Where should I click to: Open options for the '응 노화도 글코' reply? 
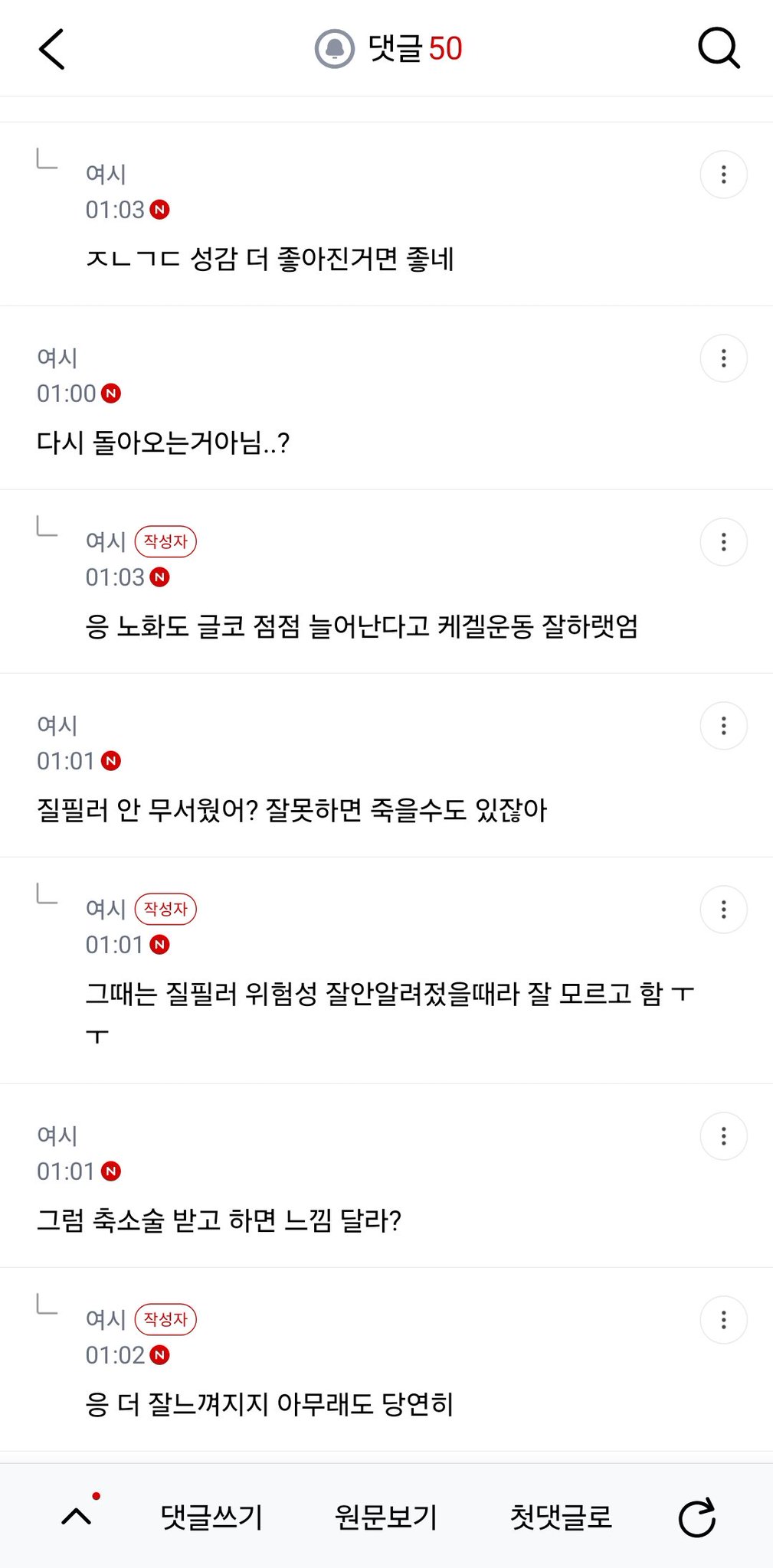[723, 542]
